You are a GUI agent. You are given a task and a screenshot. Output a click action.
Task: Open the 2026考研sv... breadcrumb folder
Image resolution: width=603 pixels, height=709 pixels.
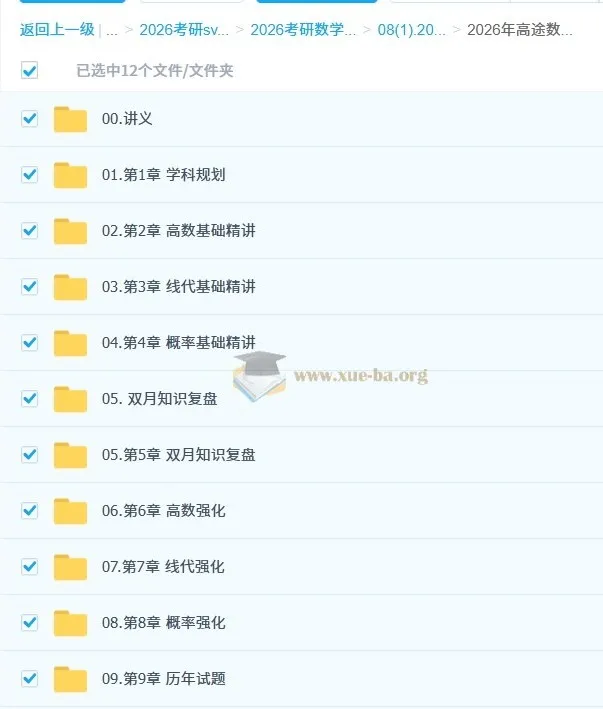coord(184,30)
